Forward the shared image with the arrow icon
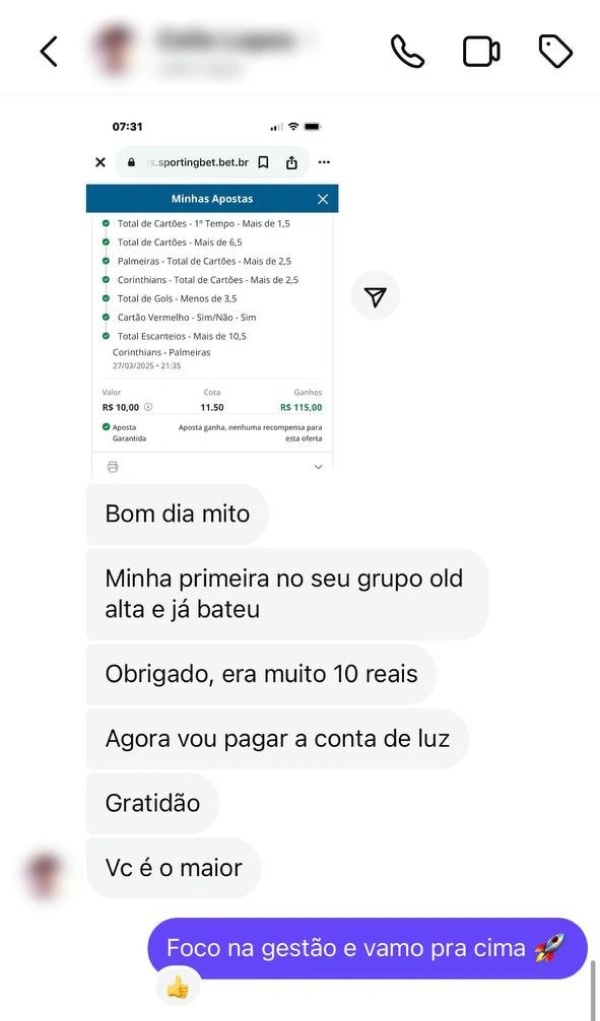 (375, 296)
